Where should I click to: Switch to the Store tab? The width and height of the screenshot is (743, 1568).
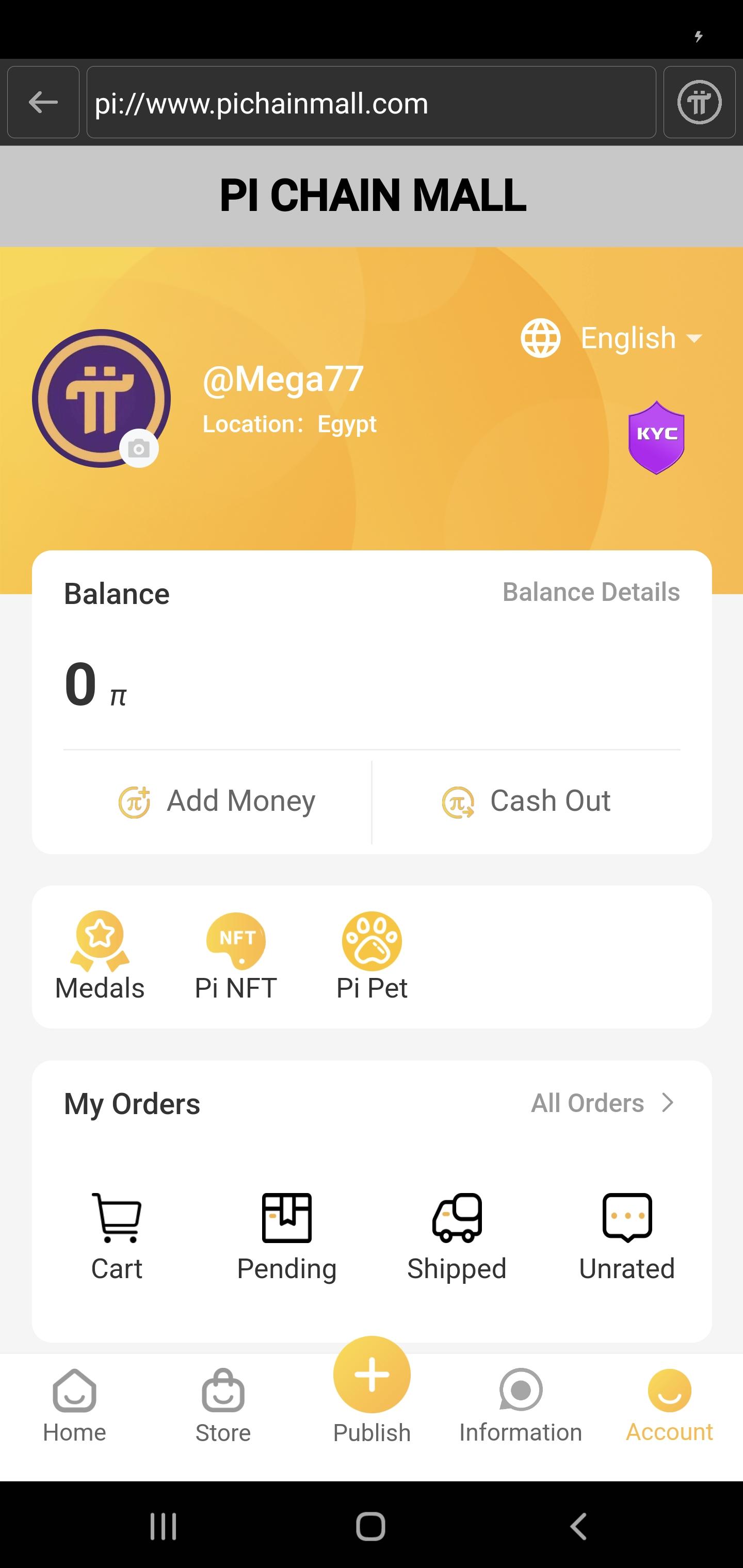click(x=223, y=1407)
